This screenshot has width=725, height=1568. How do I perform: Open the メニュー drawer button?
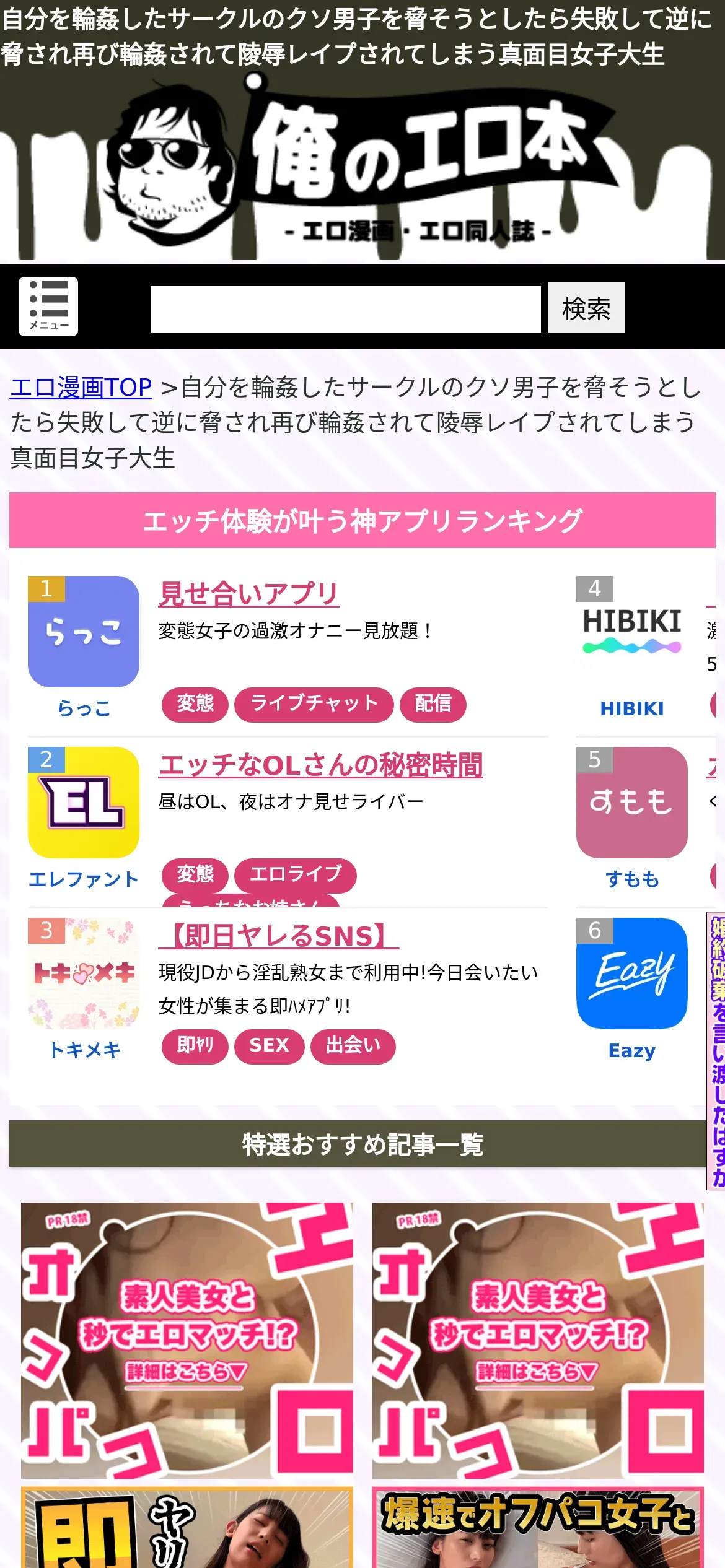tap(48, 307)
